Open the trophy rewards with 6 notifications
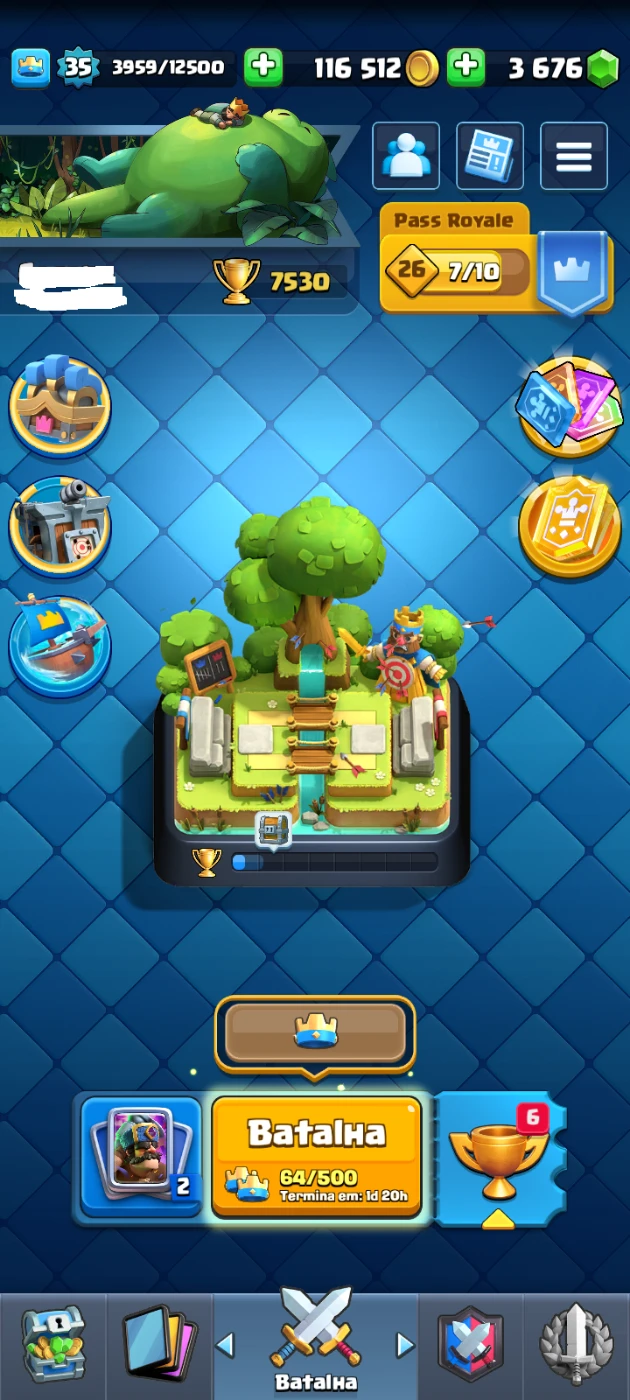The width and height of the screenshot is (630, 1400). (x=498, y=1156)
